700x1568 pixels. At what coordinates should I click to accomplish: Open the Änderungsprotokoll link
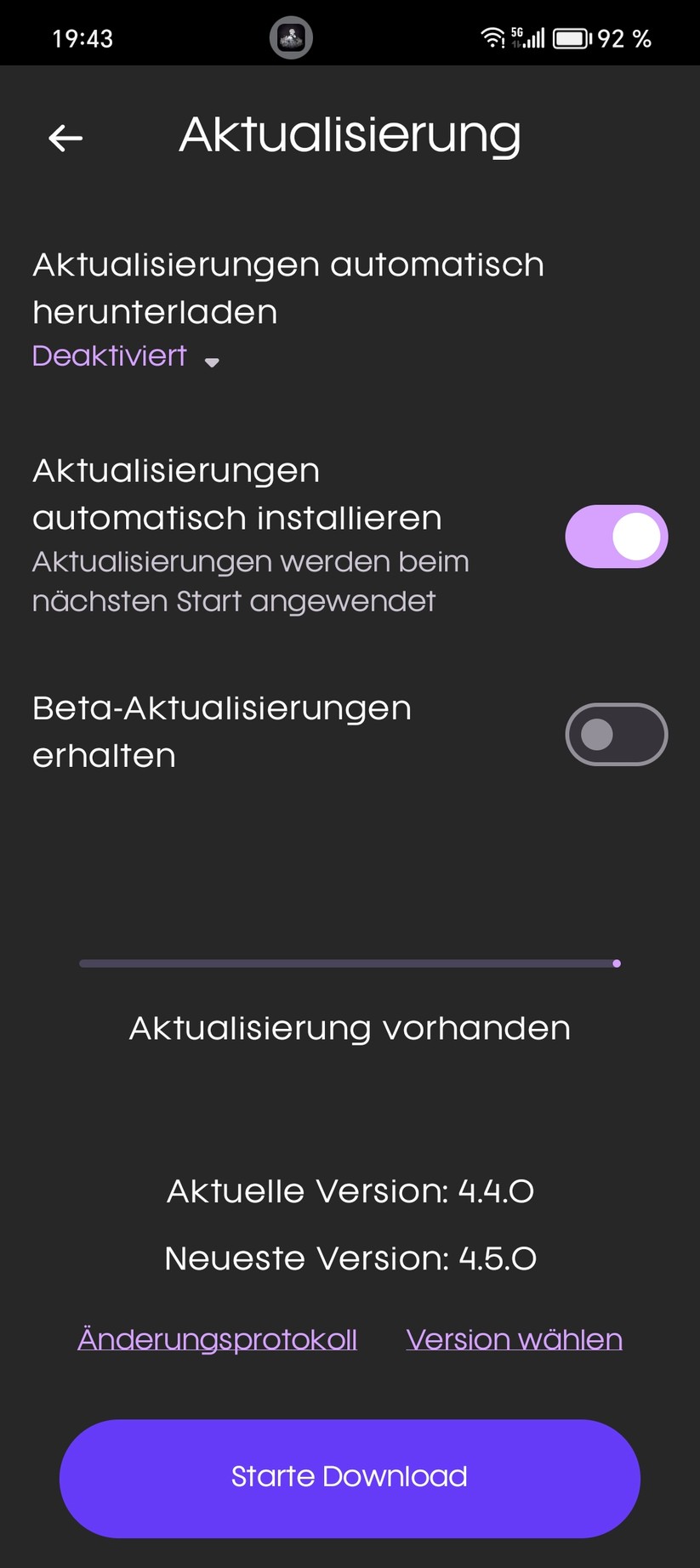coord(217,1339)
